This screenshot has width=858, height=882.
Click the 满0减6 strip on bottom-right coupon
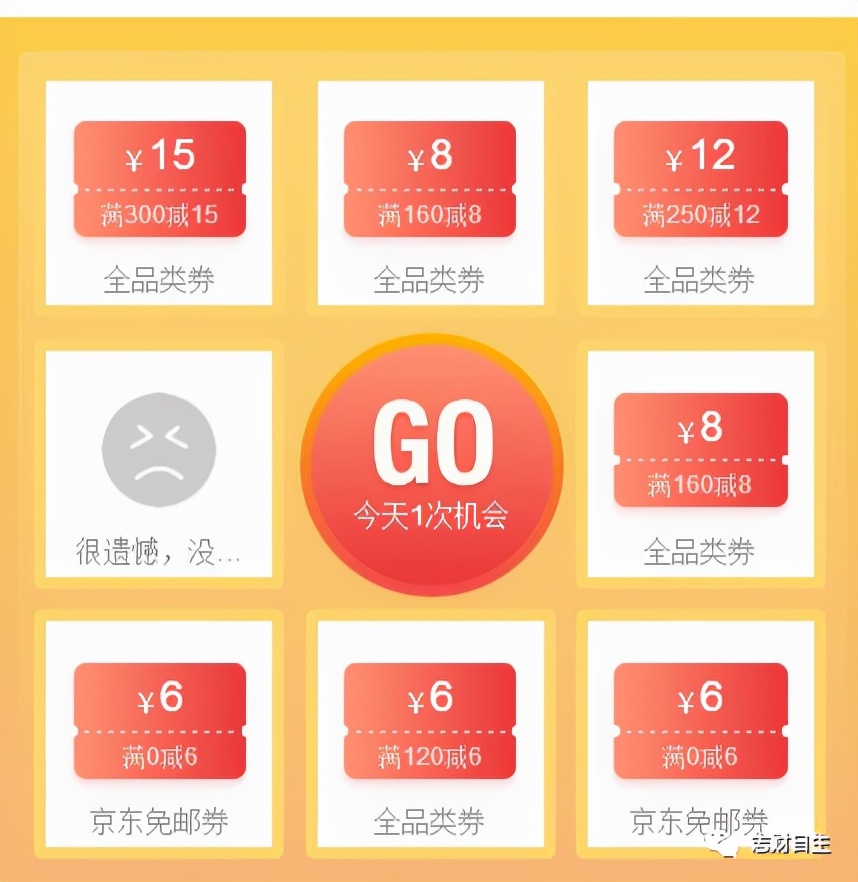(699, 756)
